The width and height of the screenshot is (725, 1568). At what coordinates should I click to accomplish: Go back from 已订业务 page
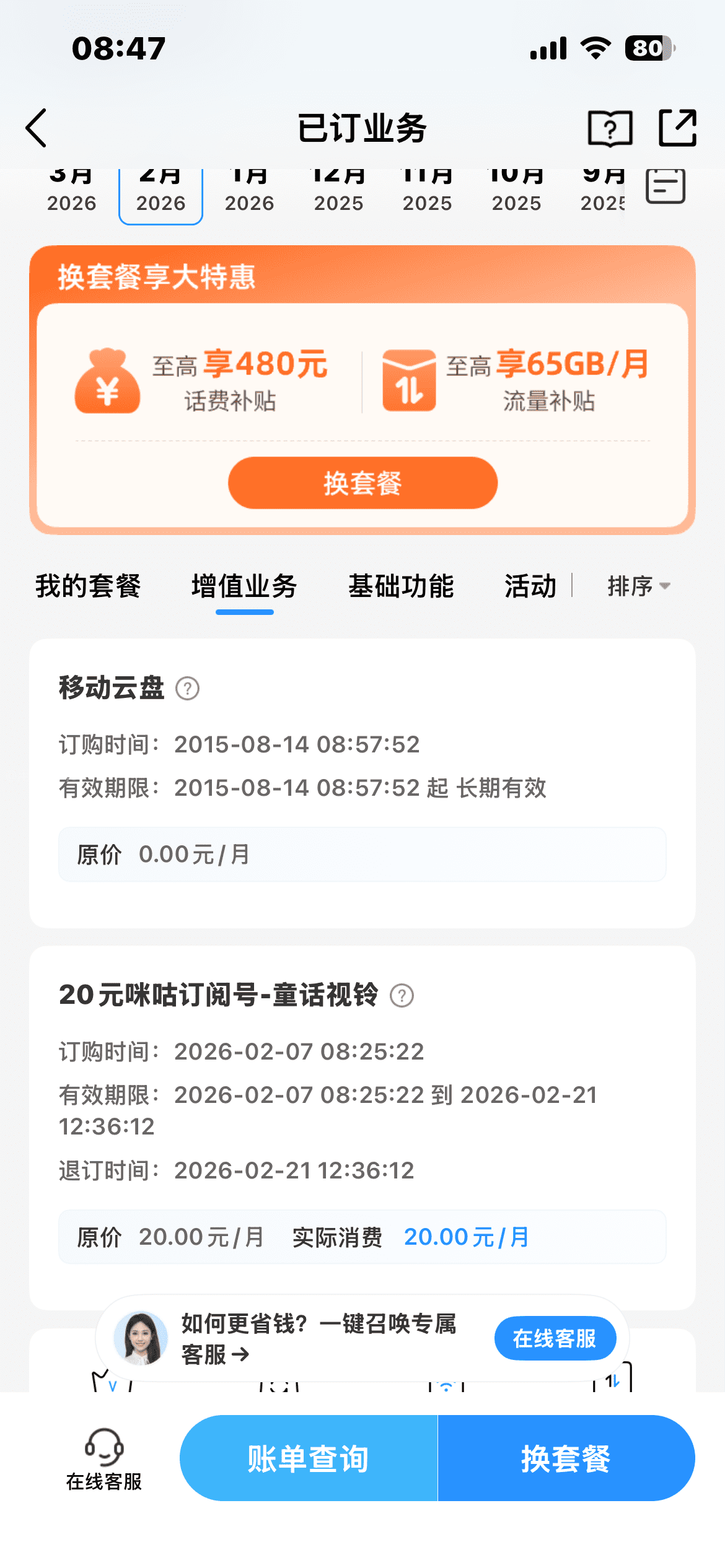[x=37, y=128]
